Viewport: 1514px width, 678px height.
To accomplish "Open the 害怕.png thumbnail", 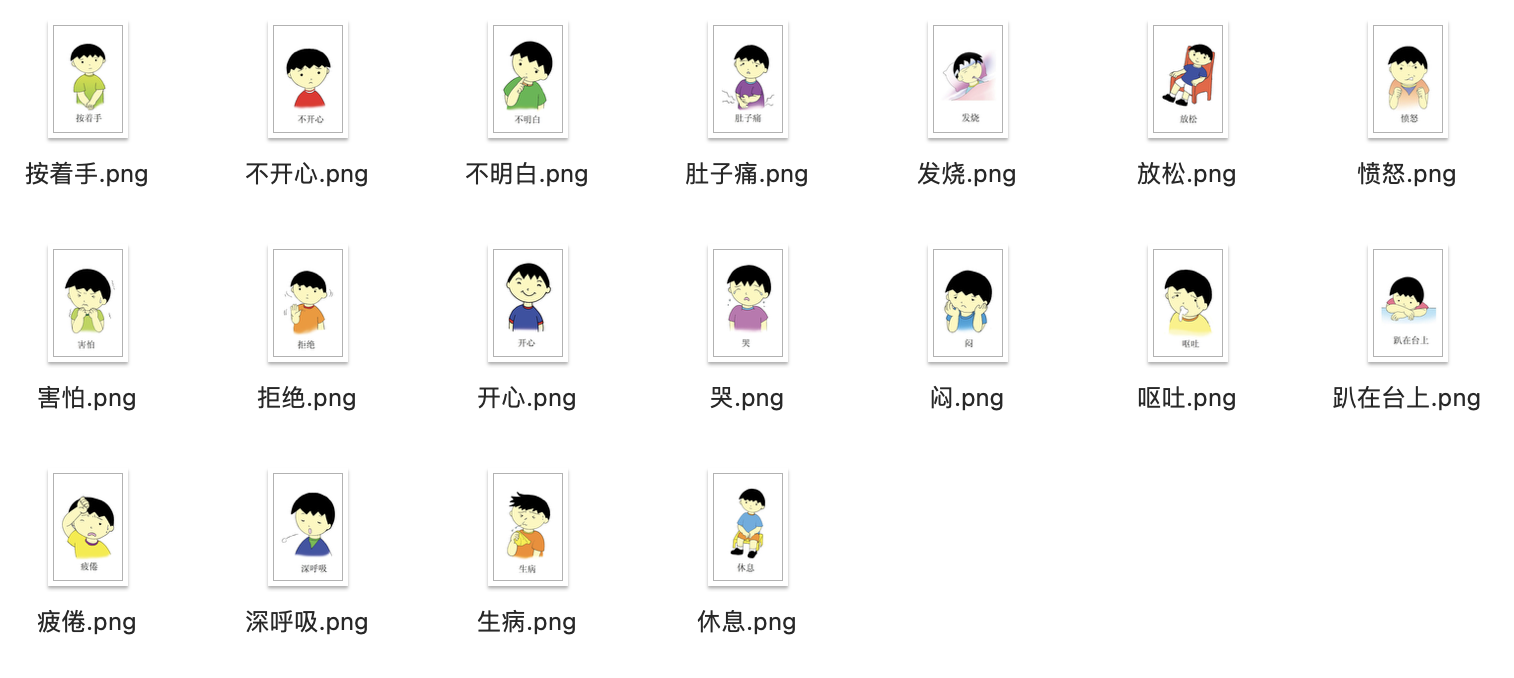I will tap(87, 304).
